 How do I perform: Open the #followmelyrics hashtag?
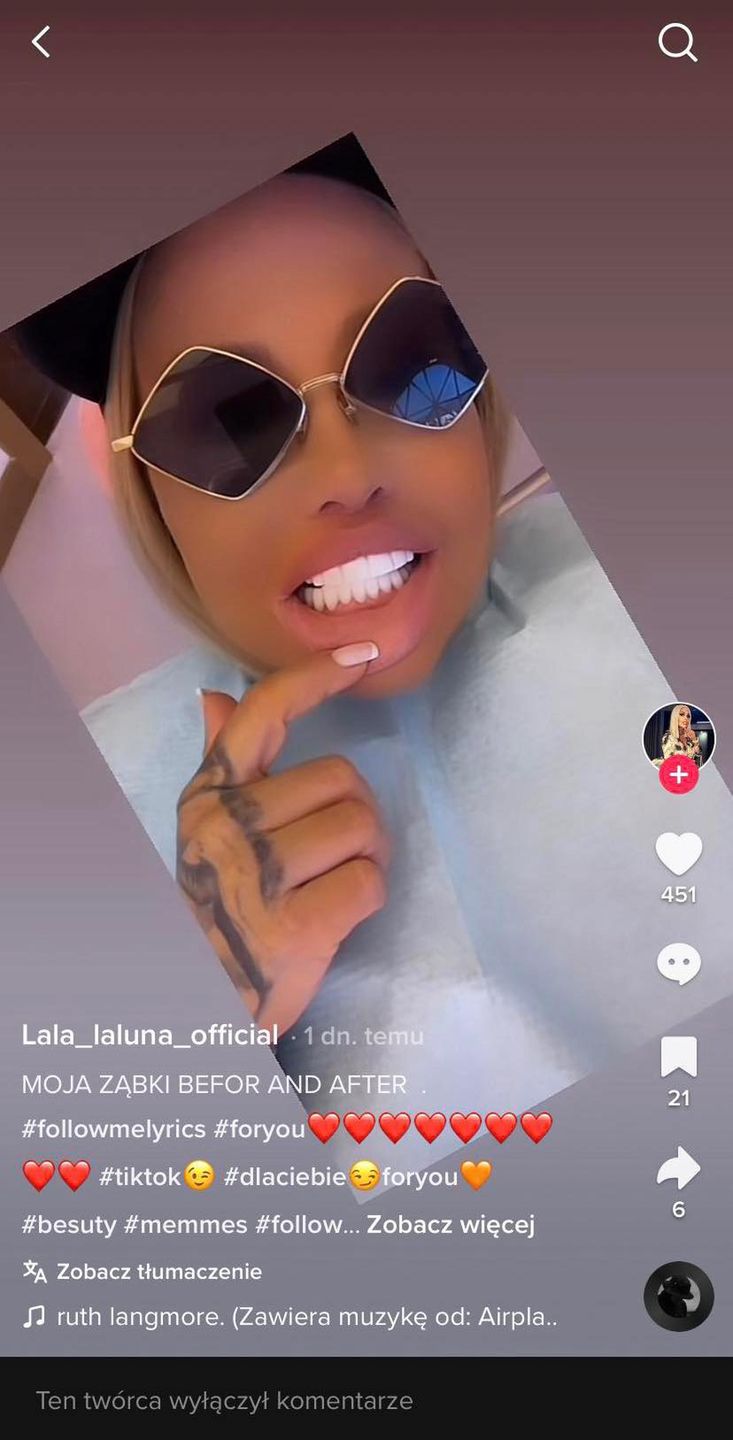[113, 1129]
